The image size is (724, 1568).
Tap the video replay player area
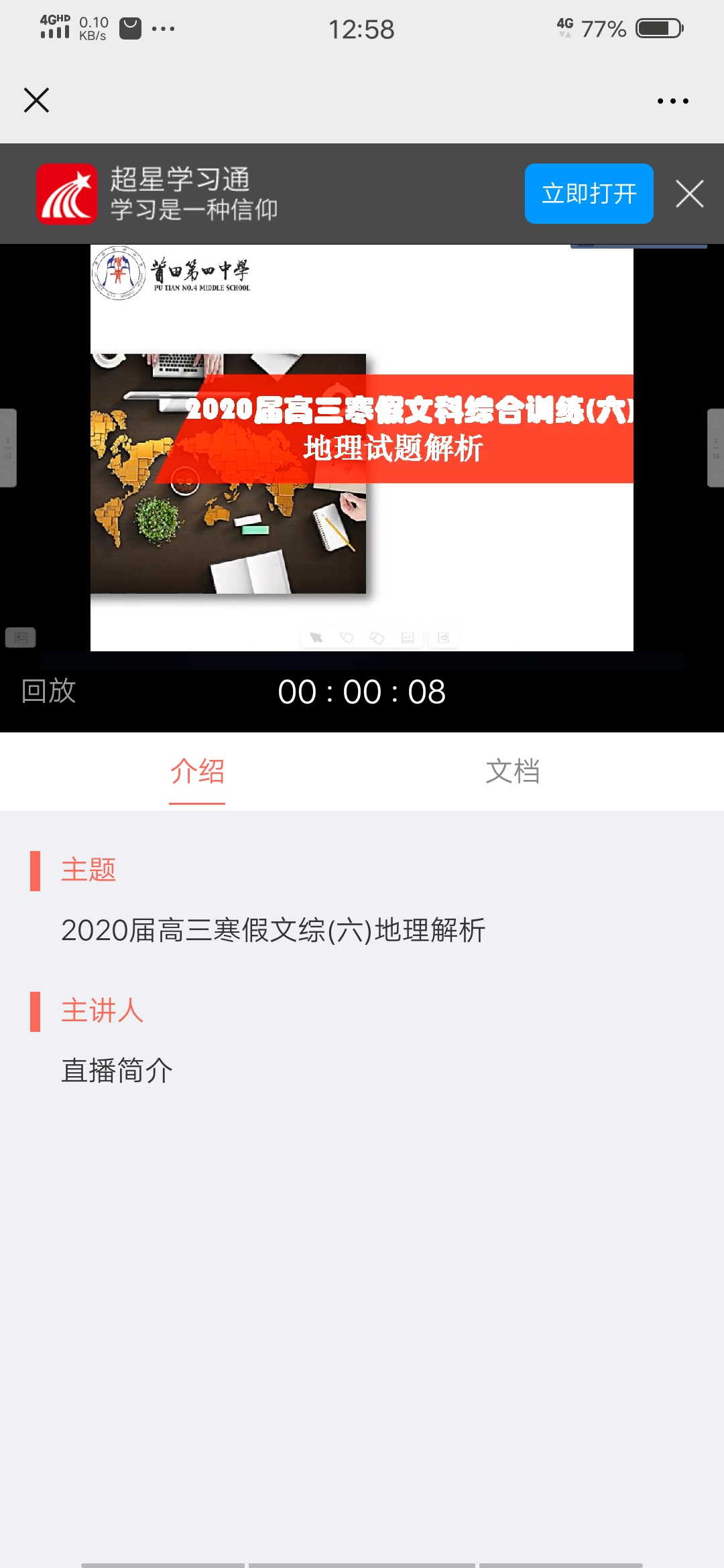pos(362,448)
